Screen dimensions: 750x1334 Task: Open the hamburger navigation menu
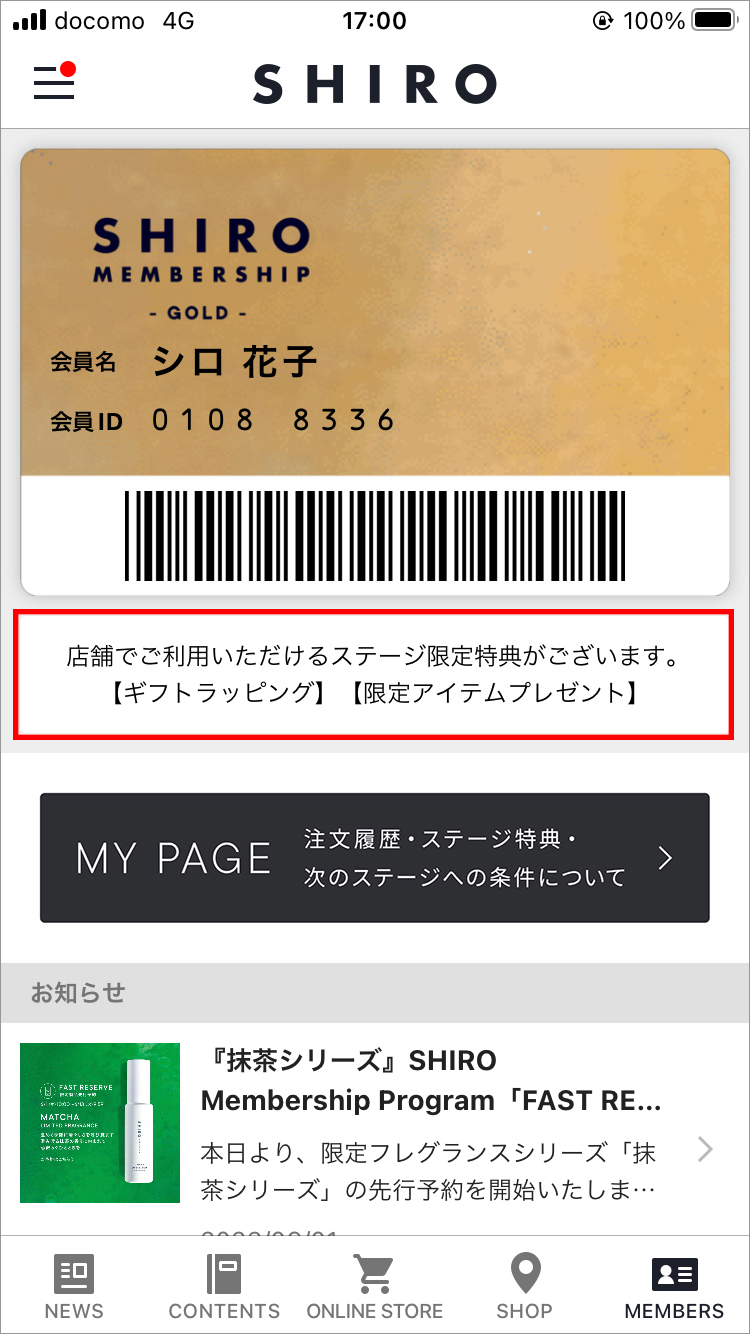pyautogui.click(x=53, y=85)
